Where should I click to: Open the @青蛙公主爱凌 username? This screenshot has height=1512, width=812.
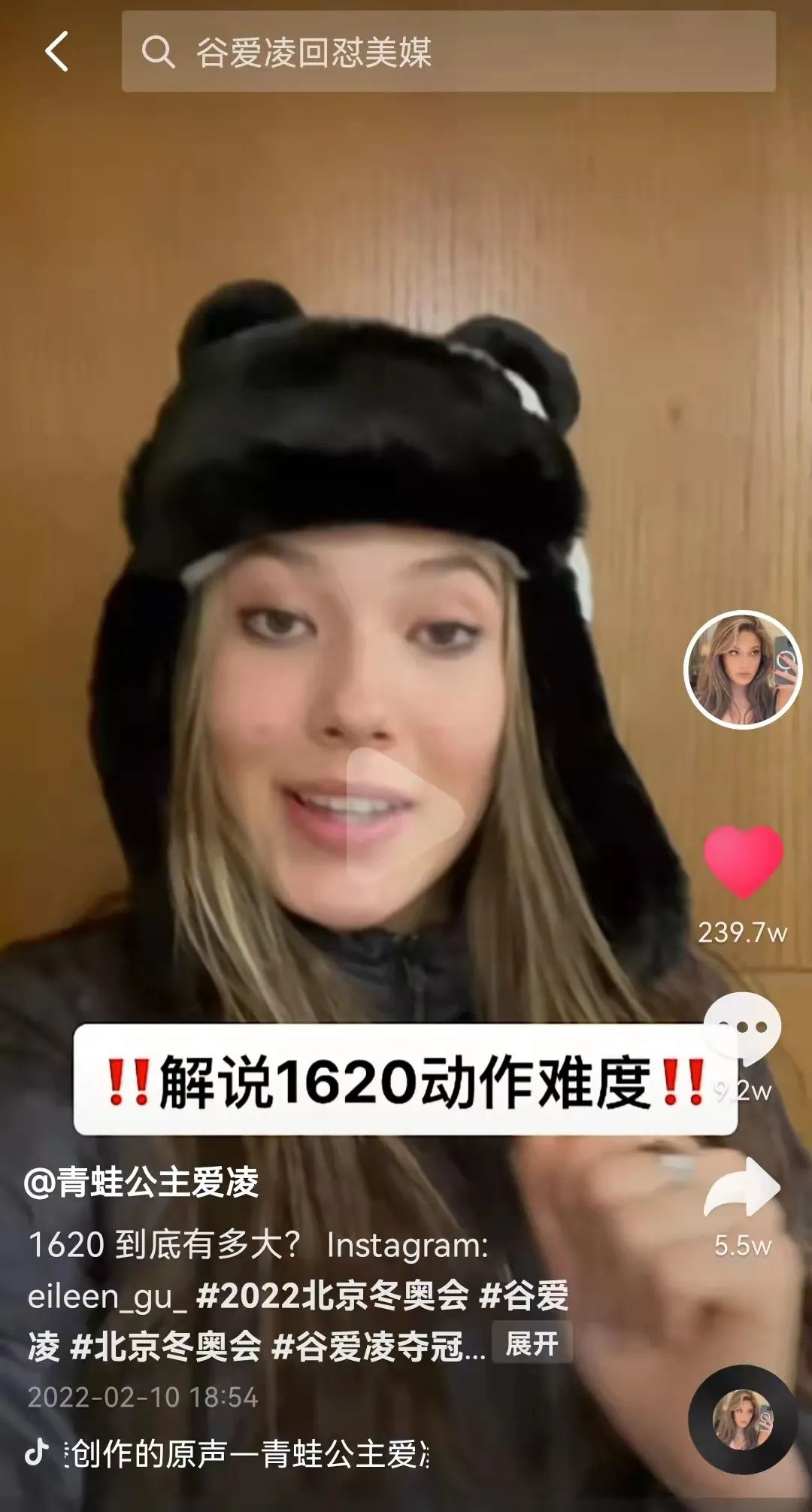pos(141,1183)
